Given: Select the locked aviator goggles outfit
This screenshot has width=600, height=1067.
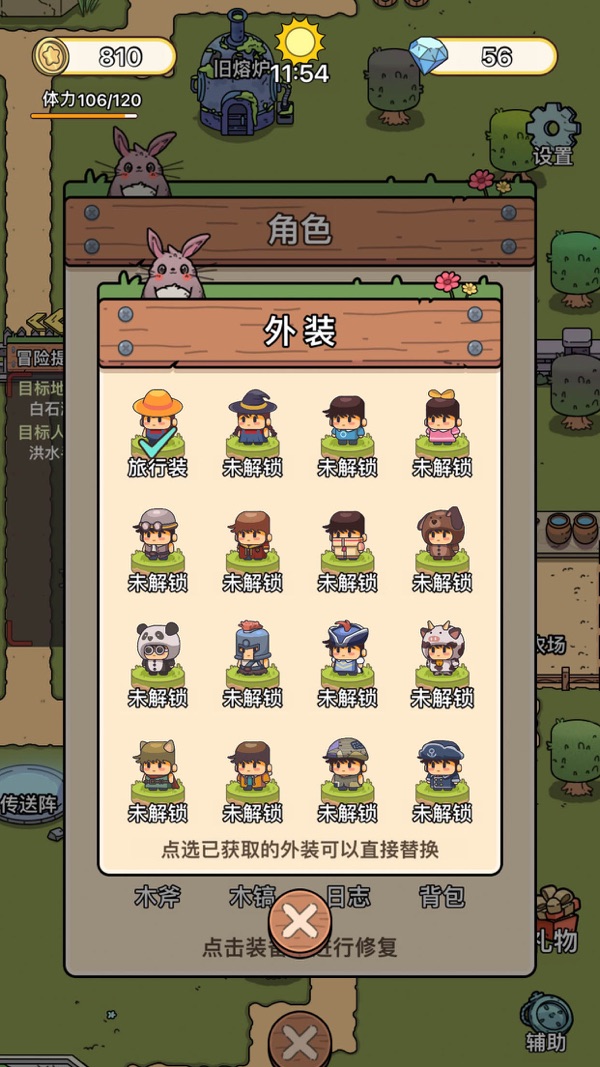Looking at the screenshot, I should point(158,548).
